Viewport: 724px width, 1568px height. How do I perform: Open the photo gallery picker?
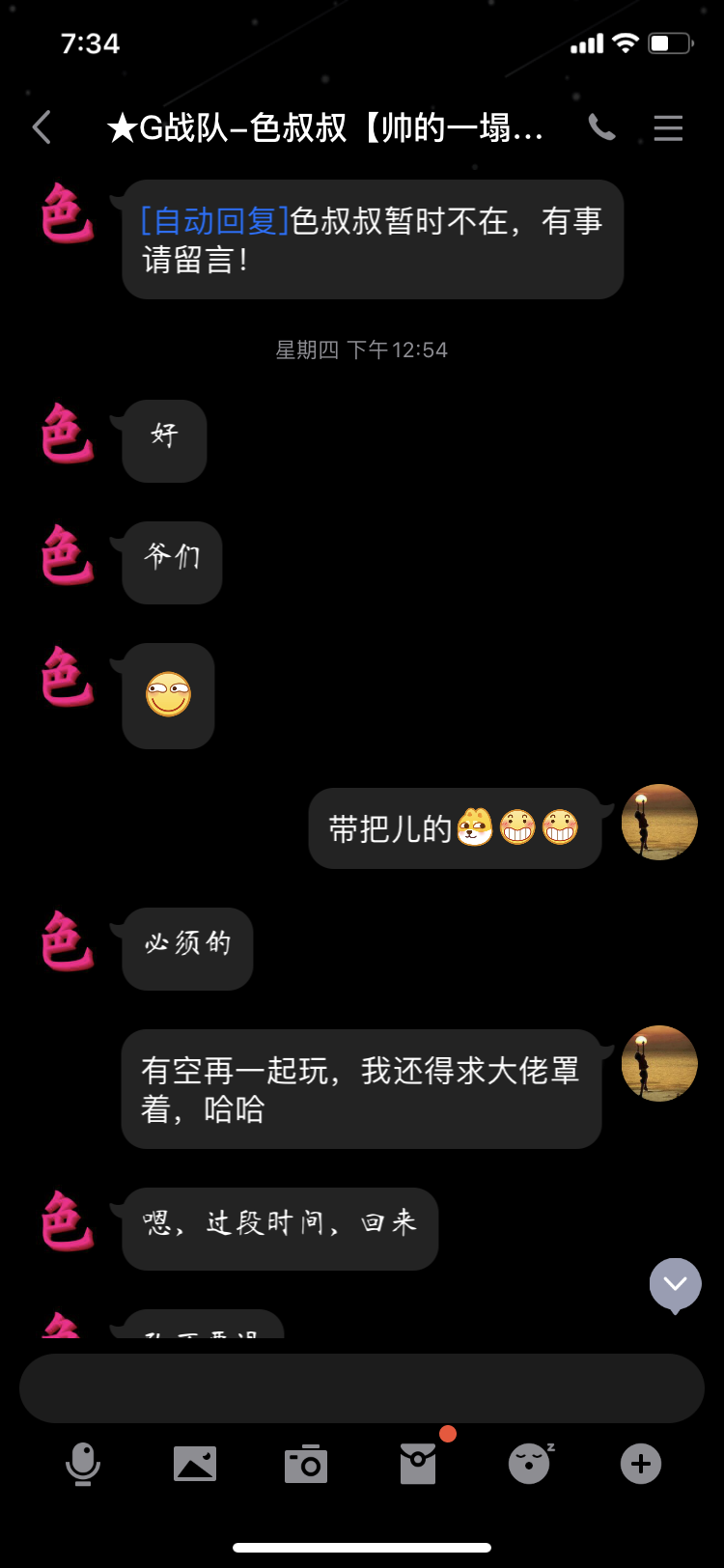195,1464
